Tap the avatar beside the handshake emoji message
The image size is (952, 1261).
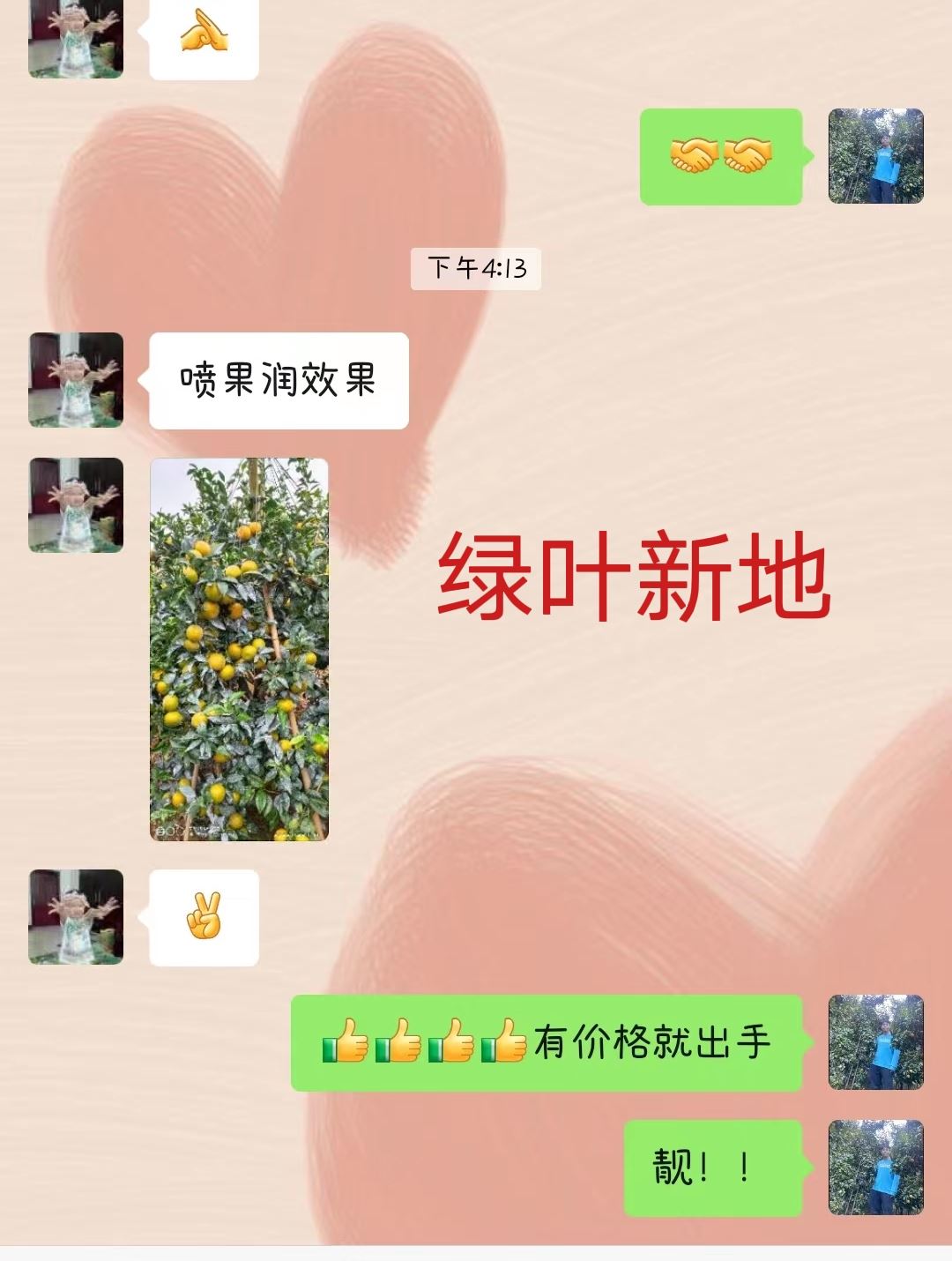(875, 156)
